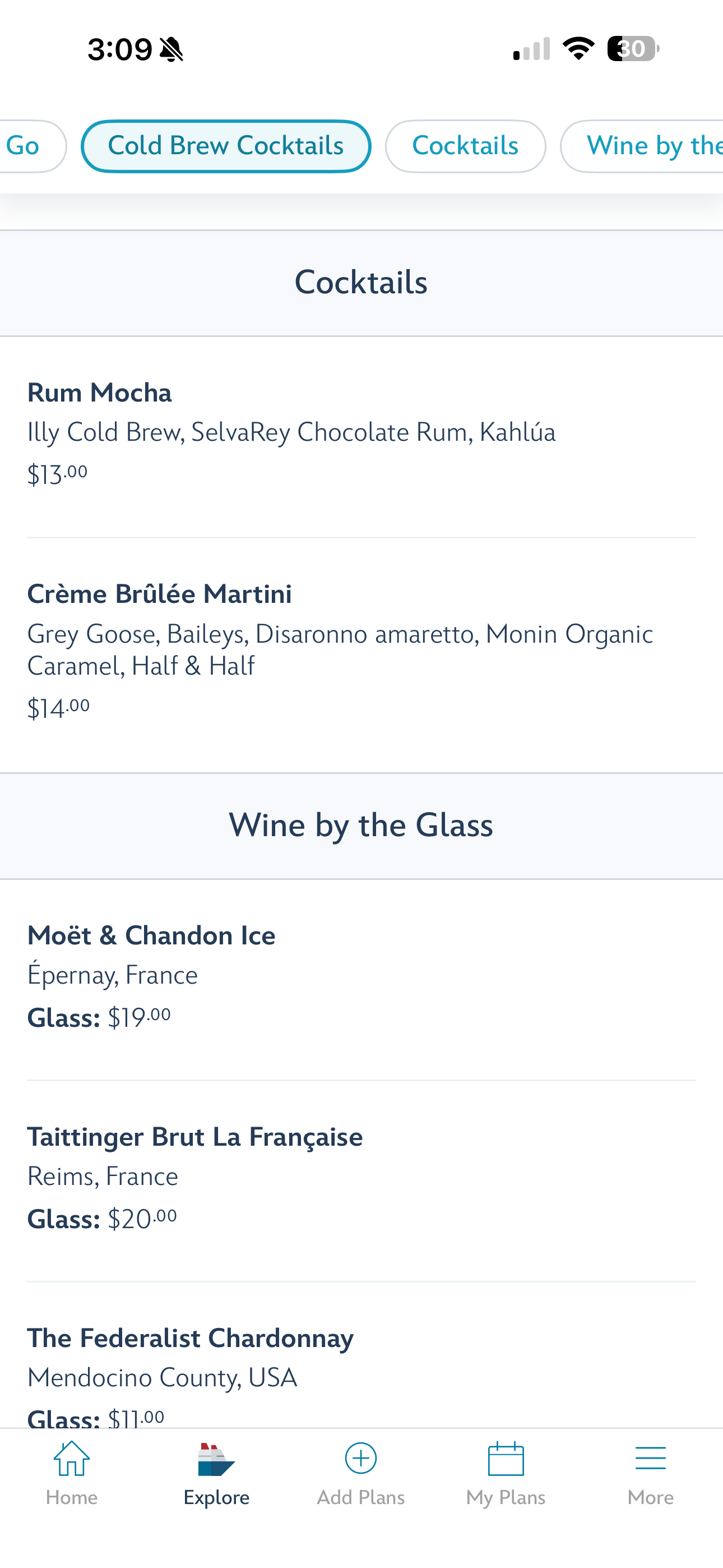Go to the Home tab
723x1568 pixels.
coord(72,1474)
